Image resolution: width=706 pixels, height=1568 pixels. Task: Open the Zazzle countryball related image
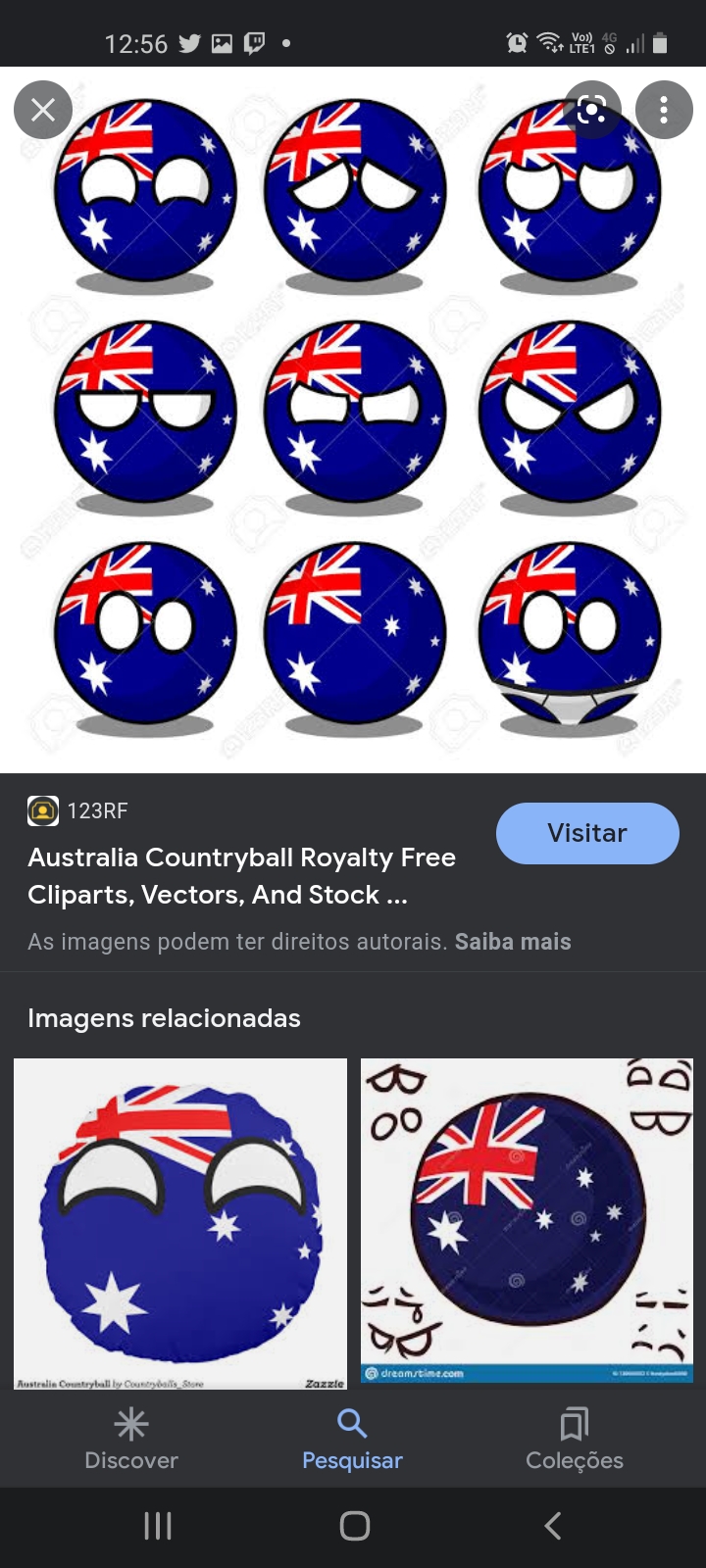tap(180, 1224)
